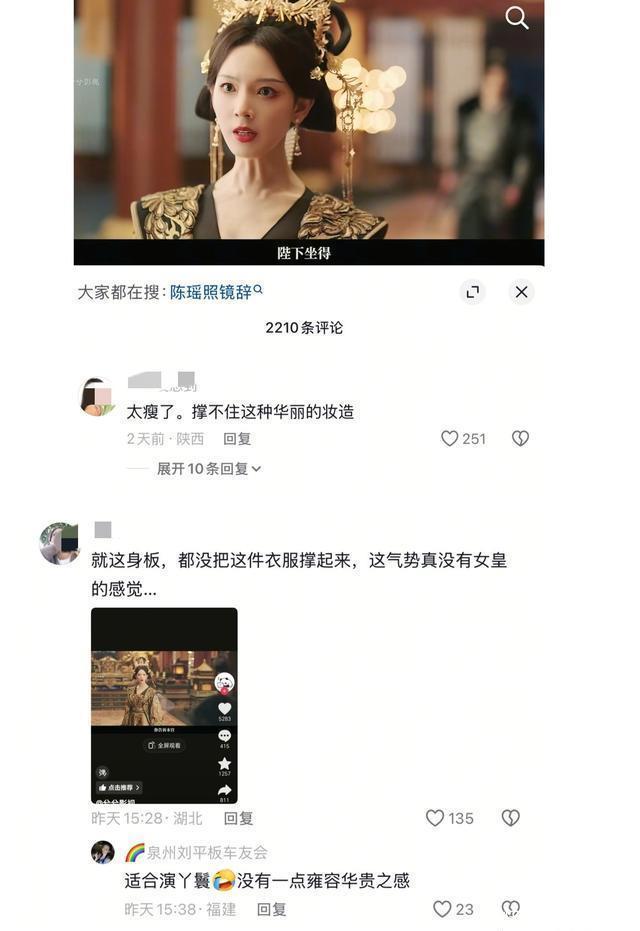Dislike the comment 太瘦了
640x931 pixels.
[x=520, y=439]
